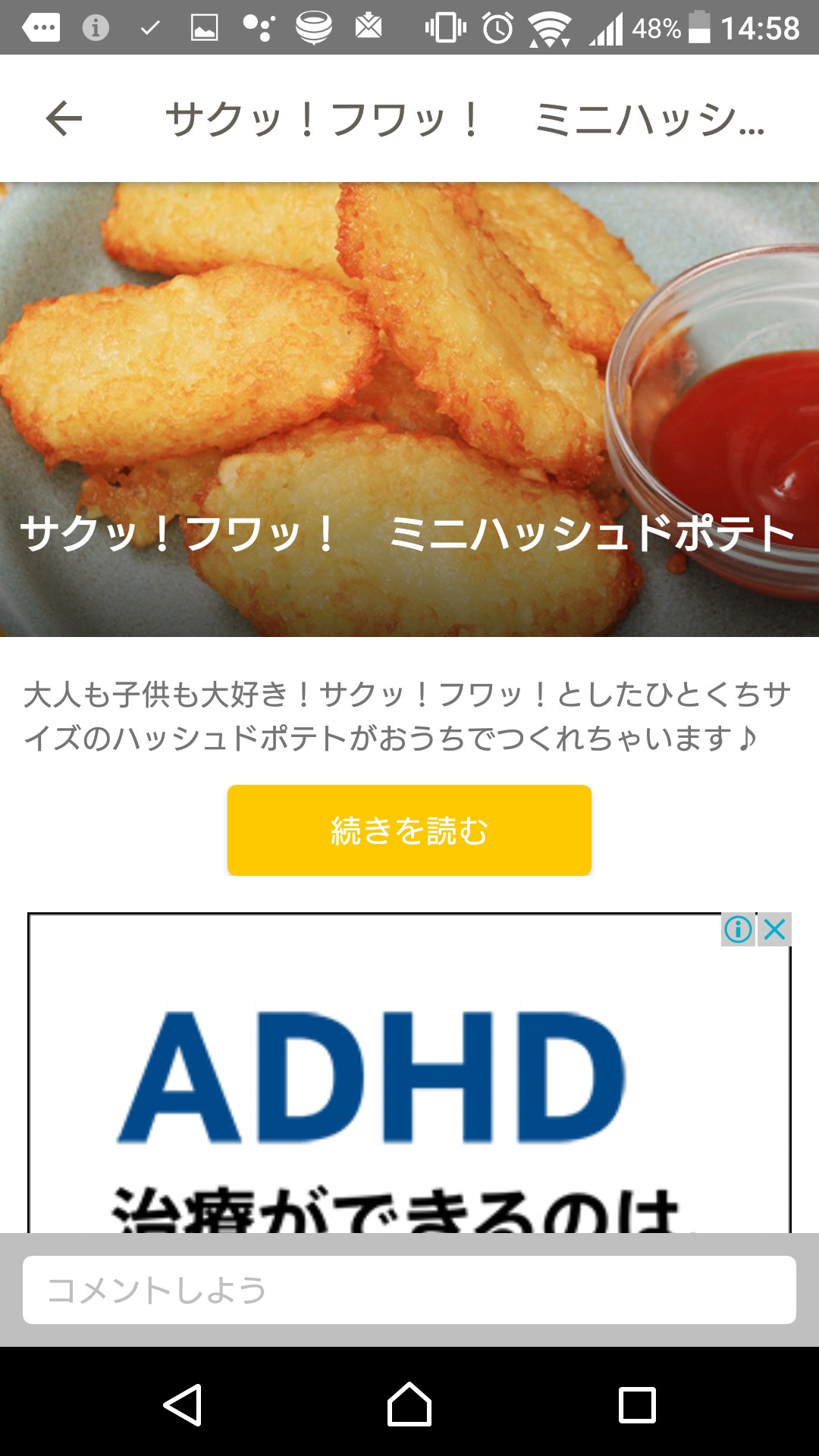
Task: Open recent apps from navigation bar
Action: click(x=637, y=1404)
